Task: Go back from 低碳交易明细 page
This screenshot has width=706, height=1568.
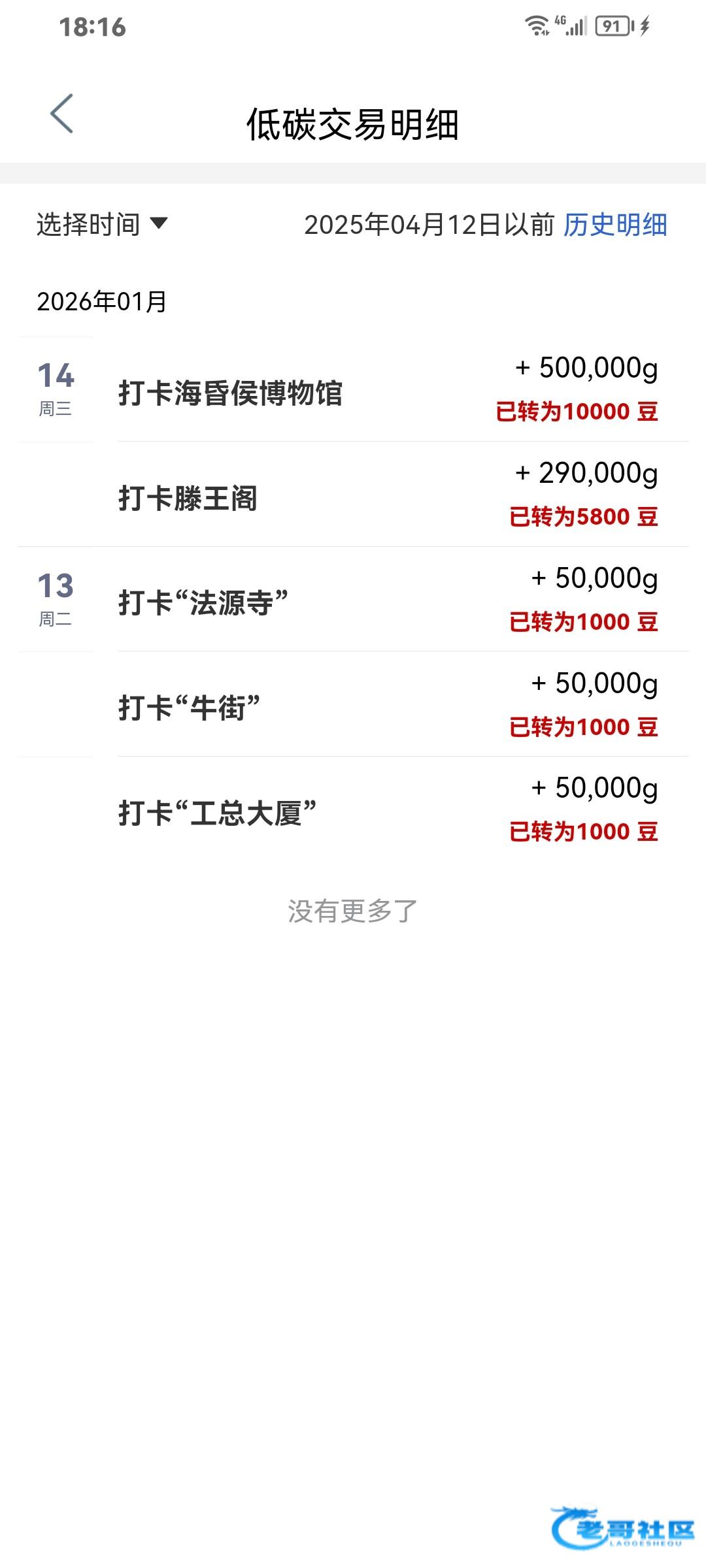Action: [x=62, y=114]
